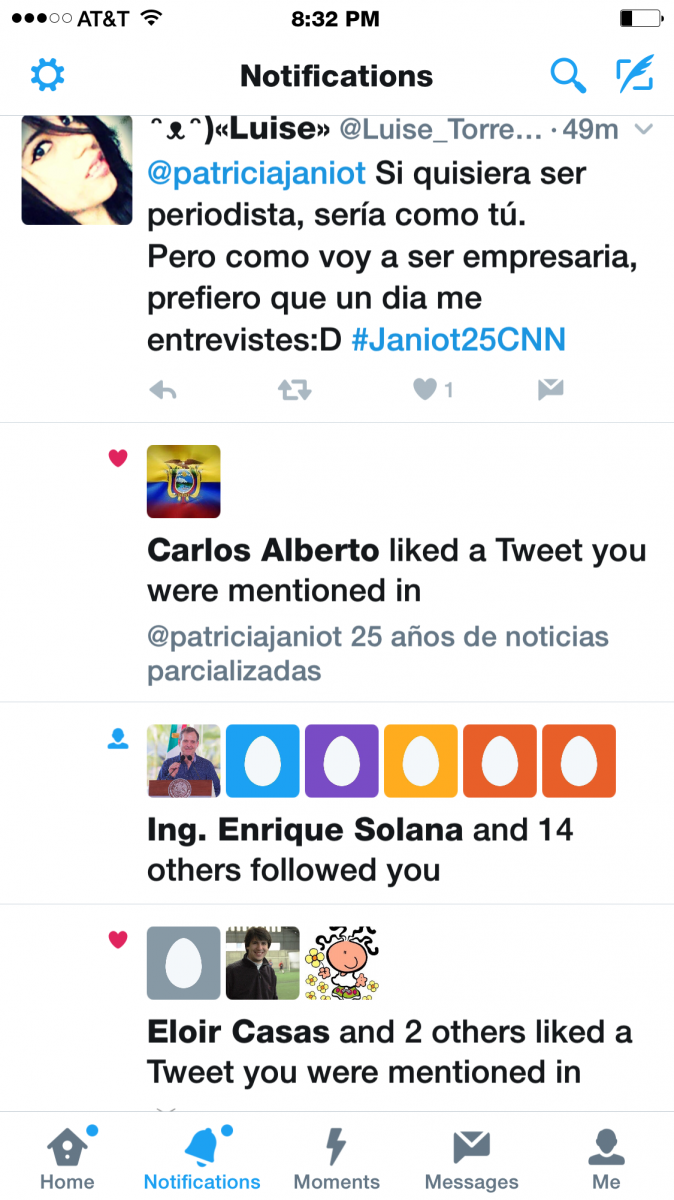
Task: Compose a new tweet
Action: pos(634,75)
